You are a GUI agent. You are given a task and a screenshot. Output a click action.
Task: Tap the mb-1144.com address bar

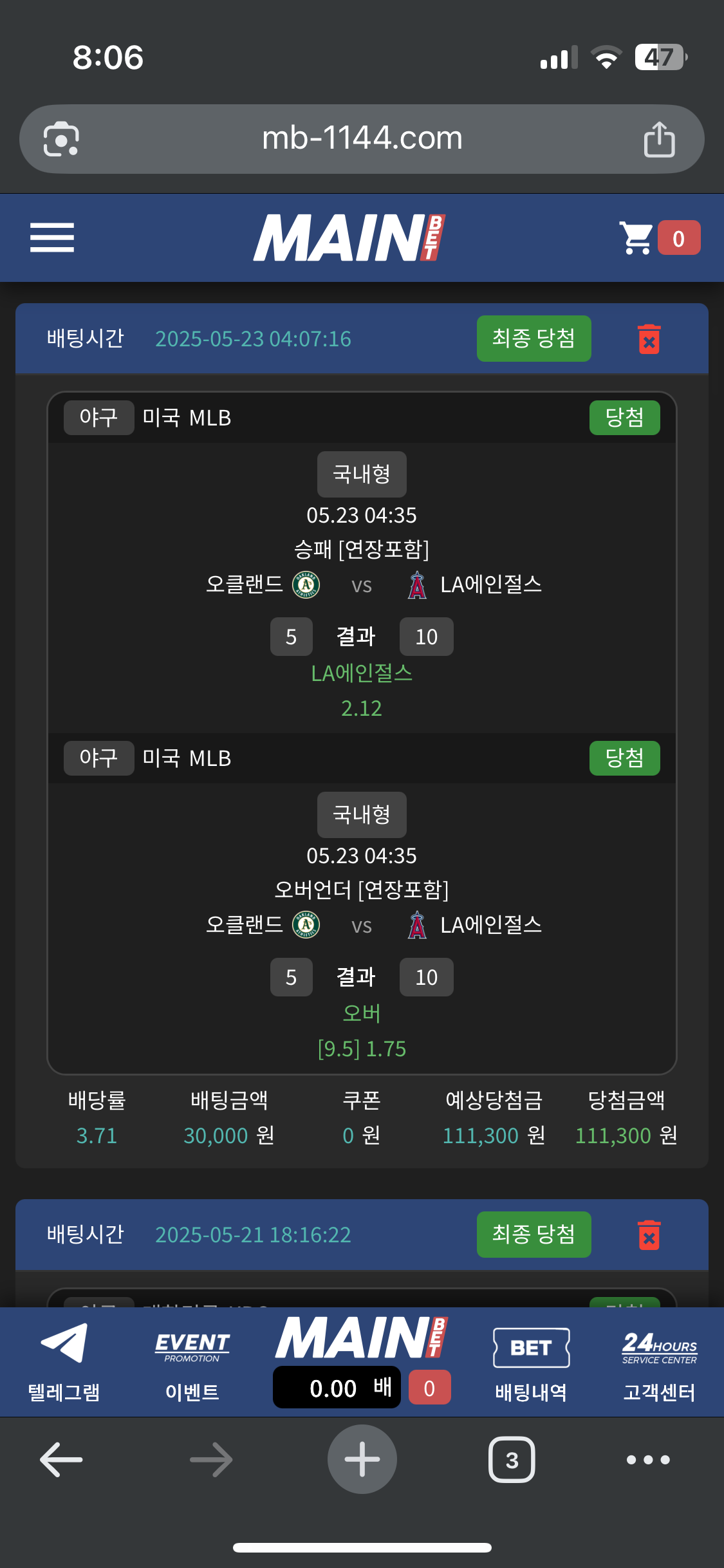pyautogui.click(x=362, y=138)
